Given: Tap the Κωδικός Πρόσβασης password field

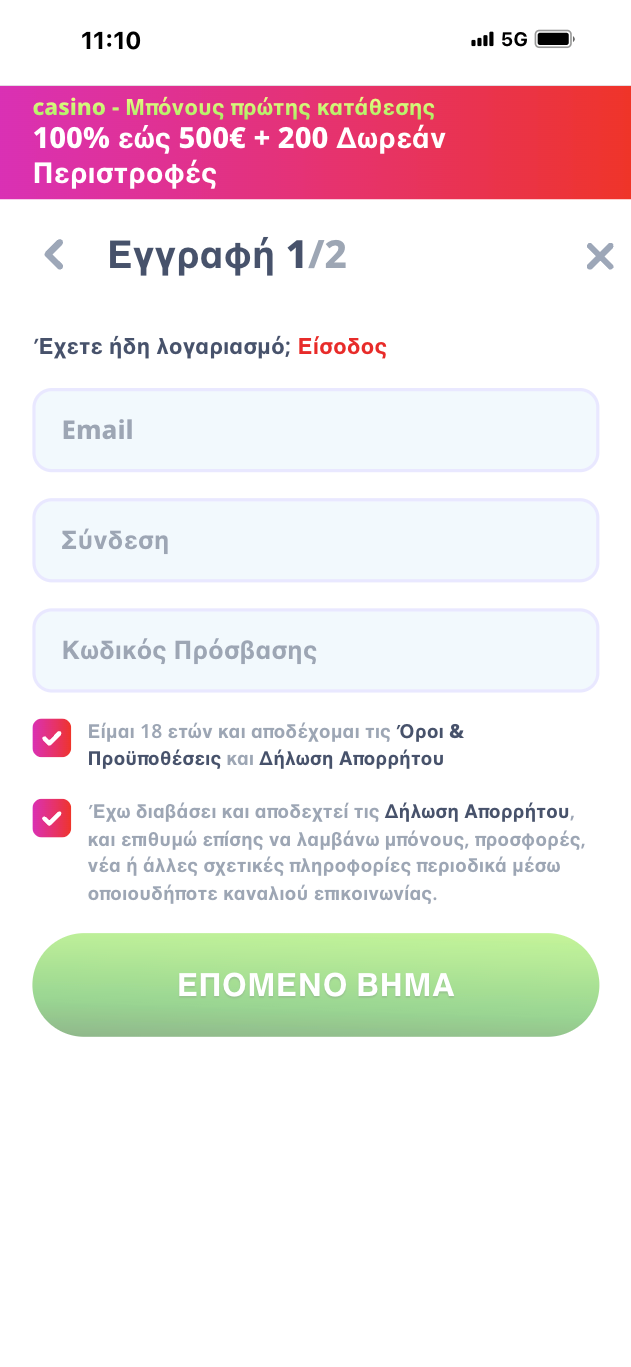Looking at the screenshot, I should pyautogui.click(x=316, y=650).
